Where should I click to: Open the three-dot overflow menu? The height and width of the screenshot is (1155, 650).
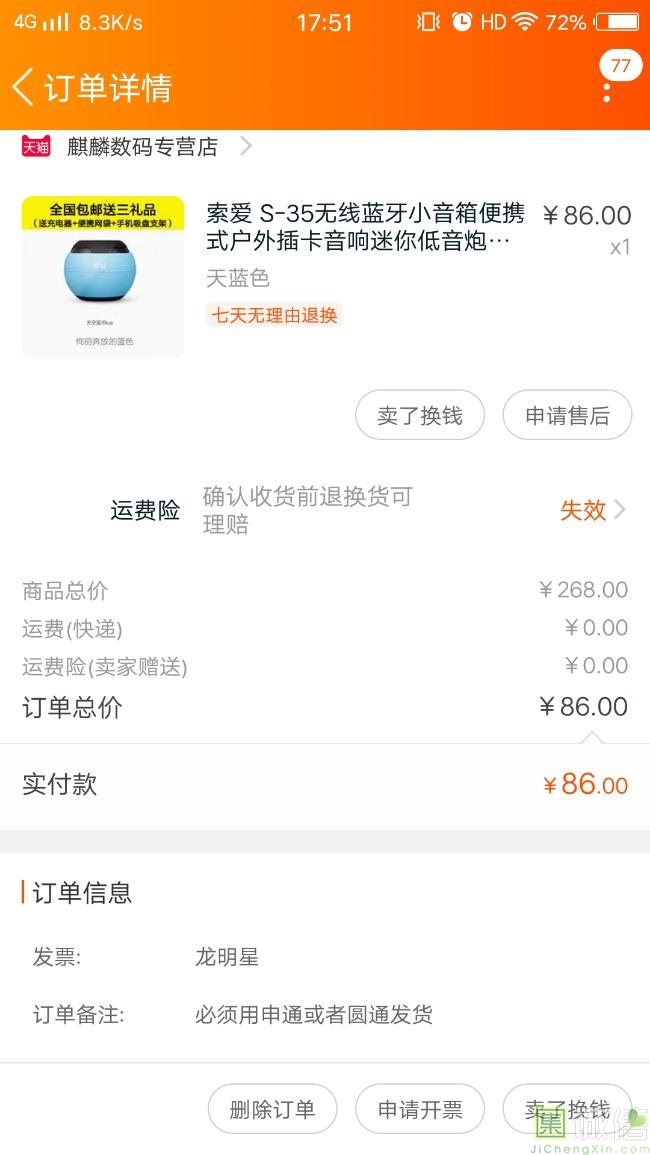[x=606, y=91]
